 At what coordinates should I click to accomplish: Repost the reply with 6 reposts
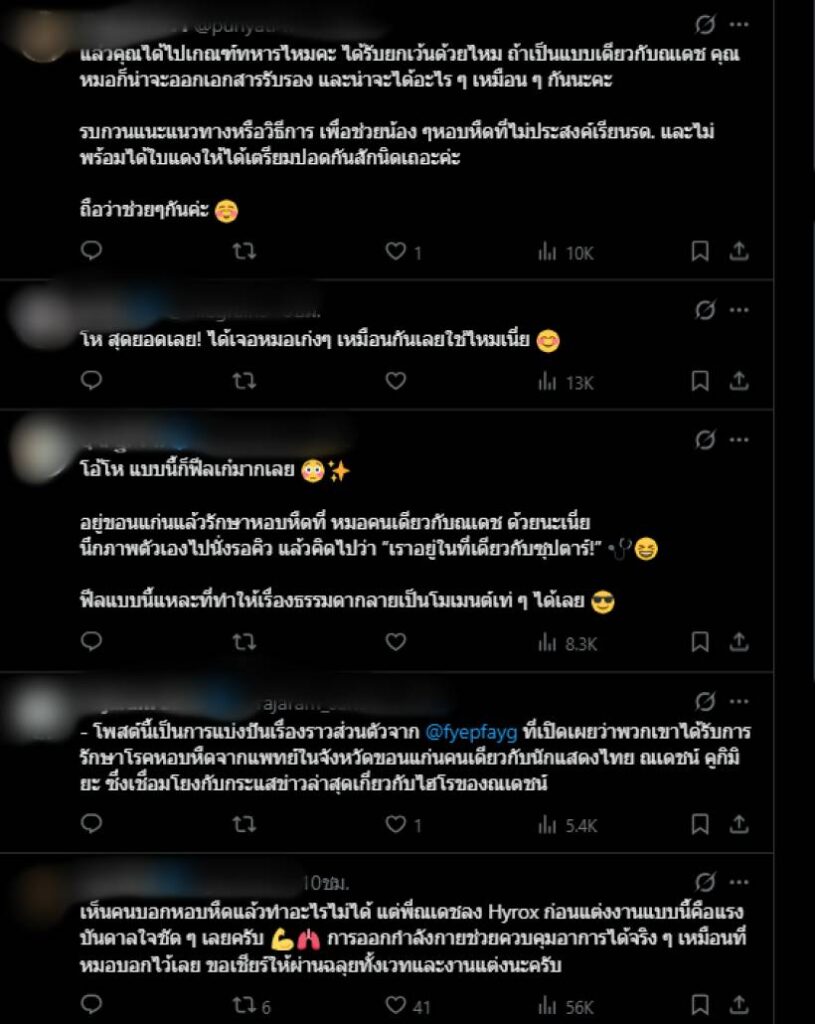[x=244, y=1005]
